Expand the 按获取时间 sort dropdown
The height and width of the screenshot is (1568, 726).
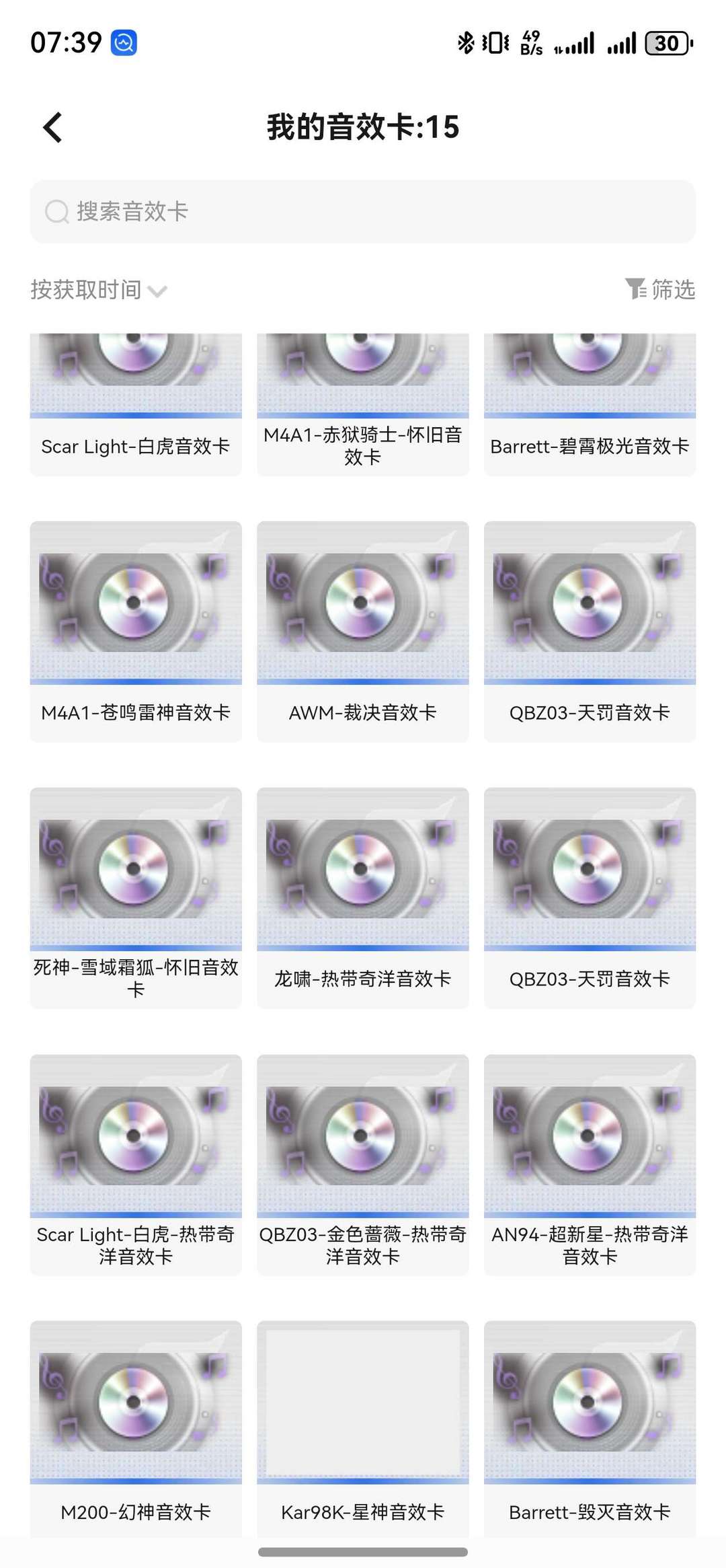click(98, 290)
